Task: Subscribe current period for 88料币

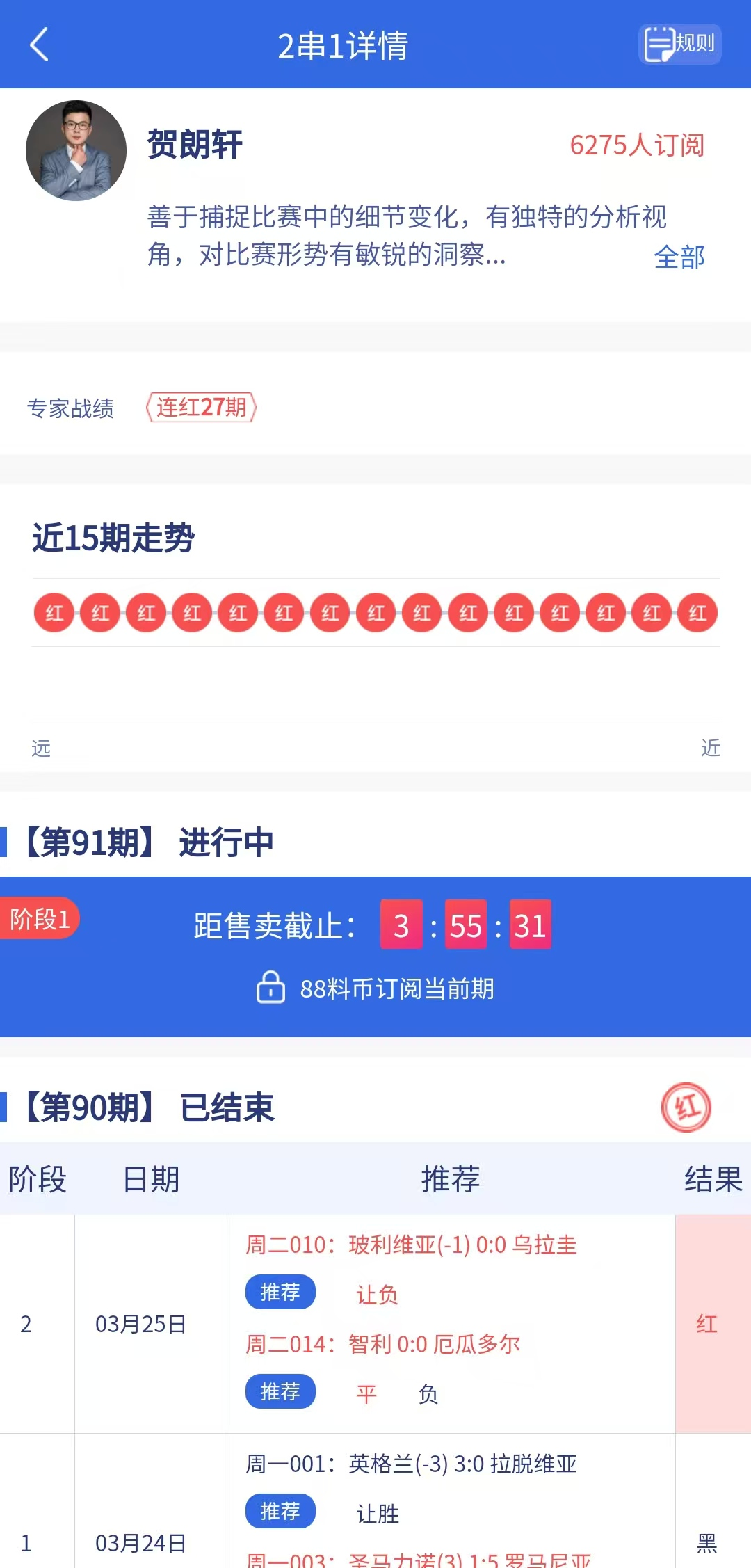Action: pos(375,988)
